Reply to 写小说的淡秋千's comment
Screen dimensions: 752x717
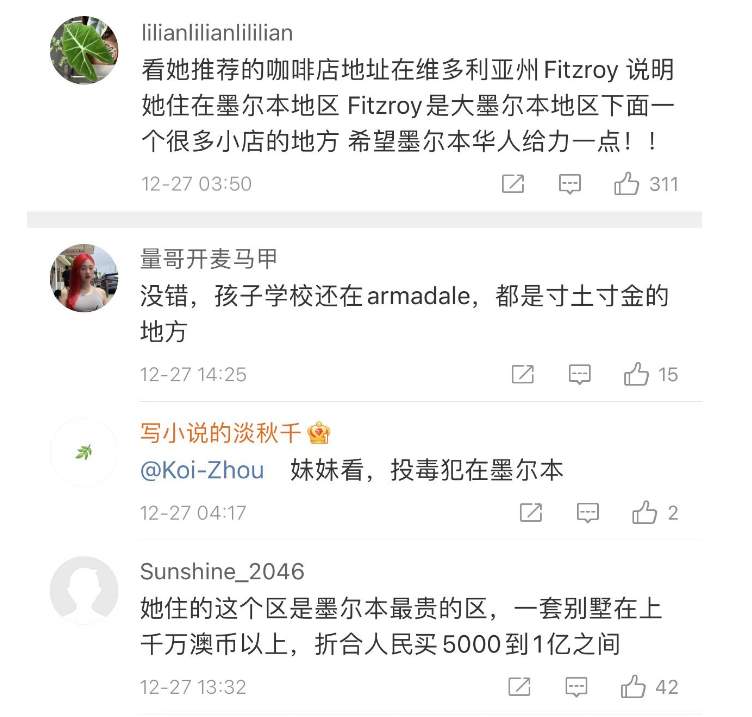(x=588, y=513)
